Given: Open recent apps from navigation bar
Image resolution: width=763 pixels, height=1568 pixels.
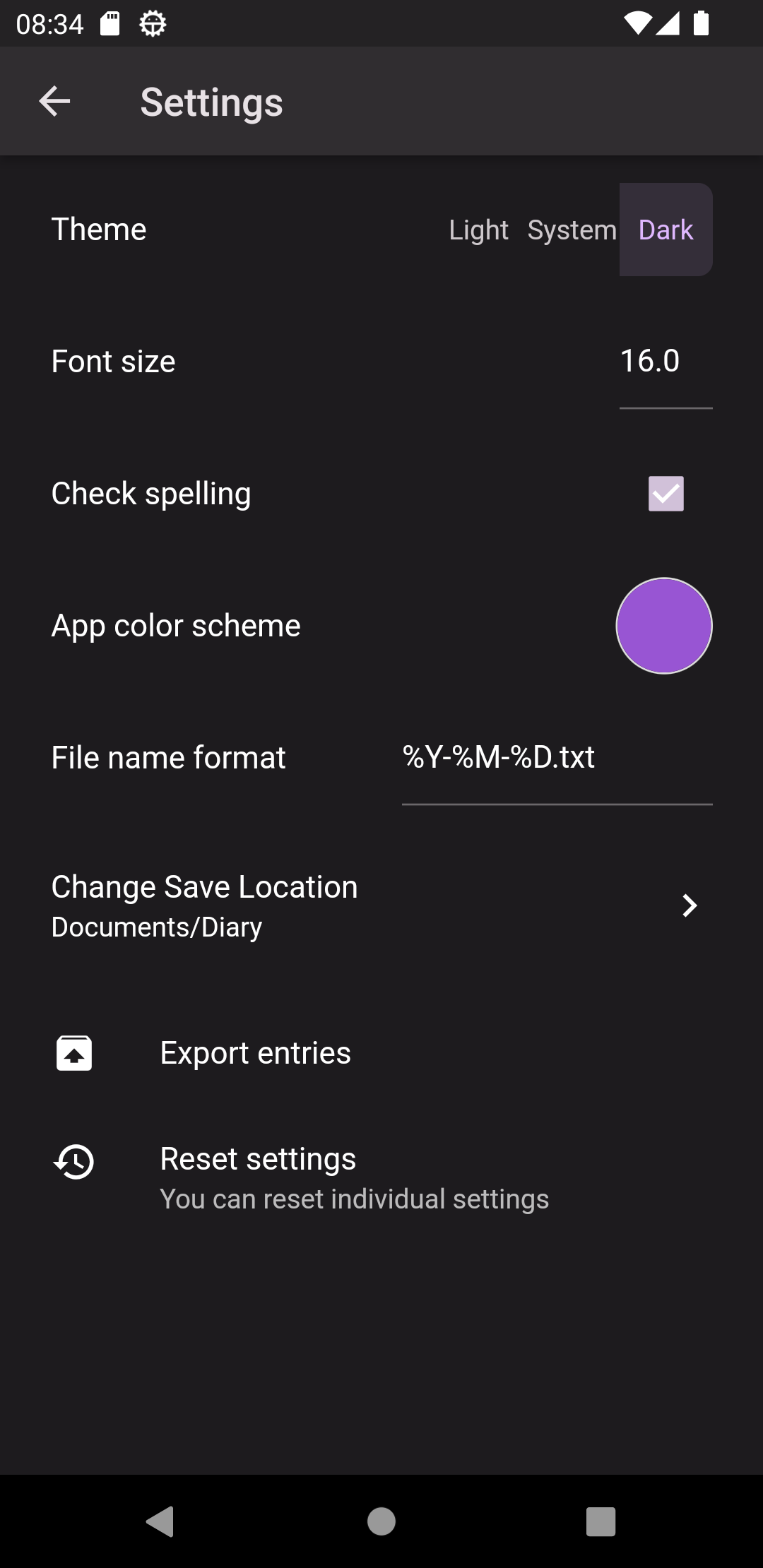Looking at the screenshot, I should tap(601, 1521).
